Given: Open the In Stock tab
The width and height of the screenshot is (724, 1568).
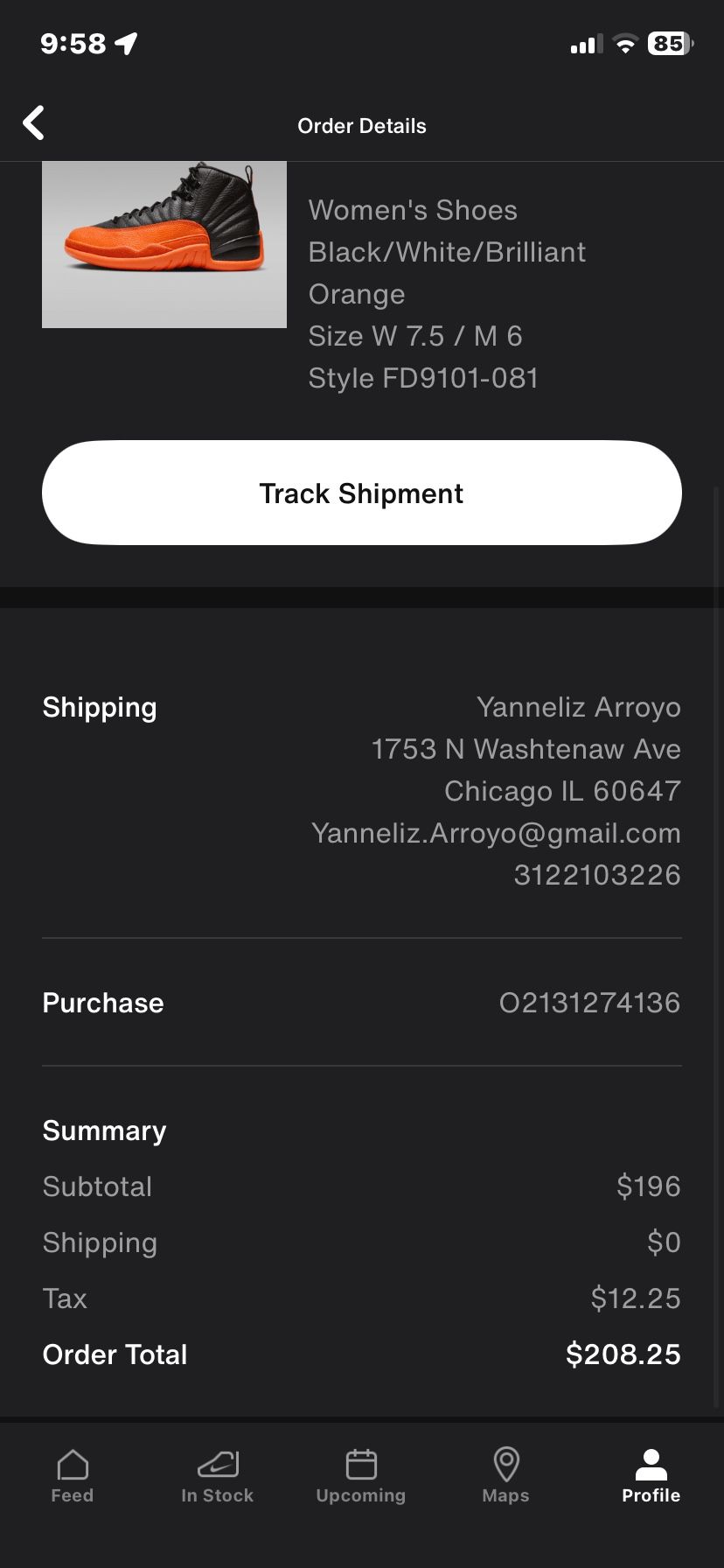Looking at the screenshot, I should click(x=217, y=1476).
